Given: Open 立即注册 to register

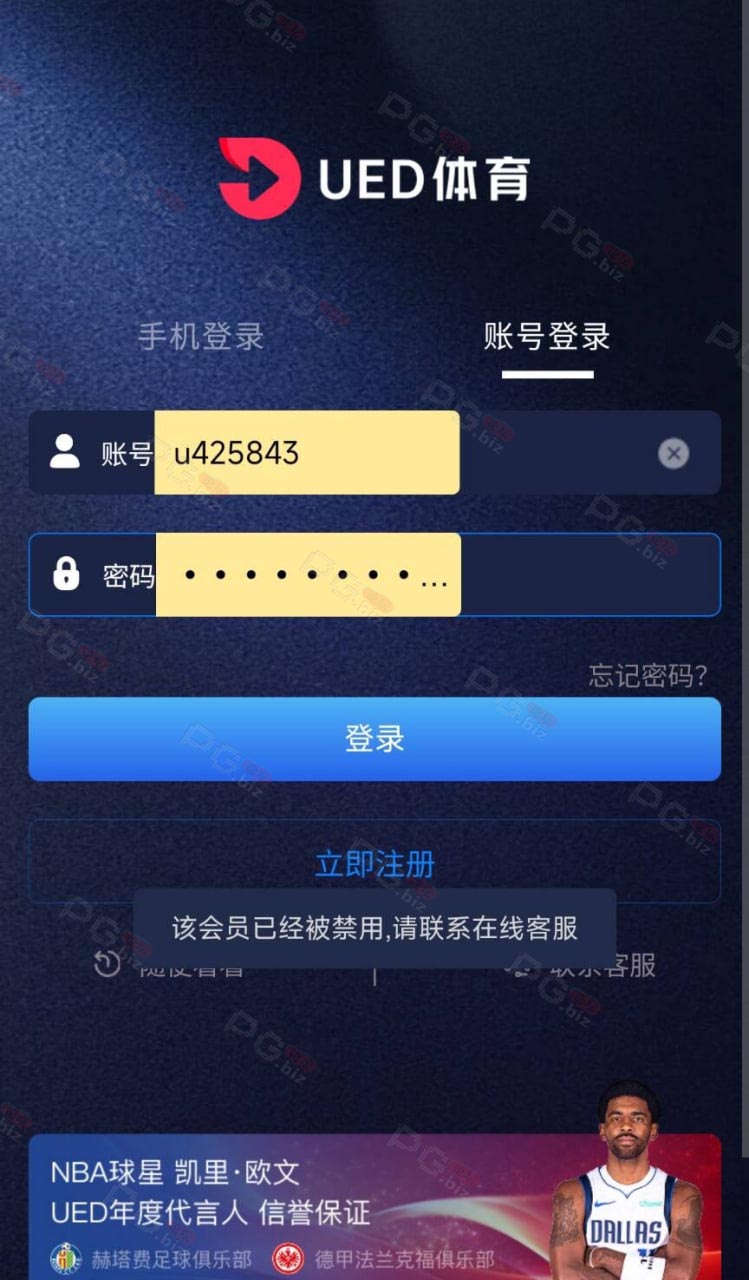Looking at the screenshot, I should tap(374, 862).
